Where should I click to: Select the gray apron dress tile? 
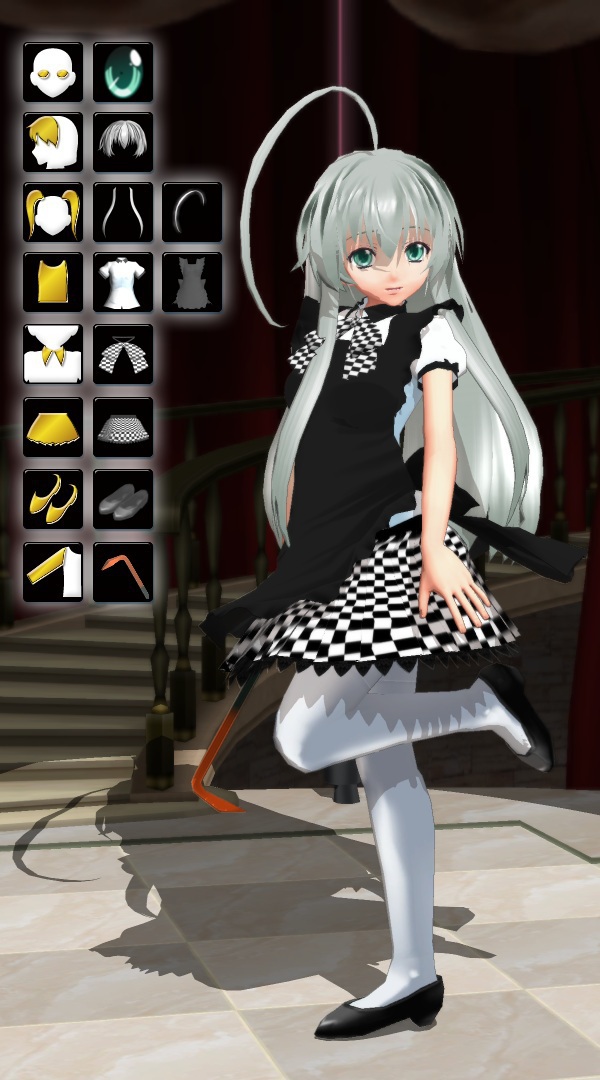click(192, 282)
